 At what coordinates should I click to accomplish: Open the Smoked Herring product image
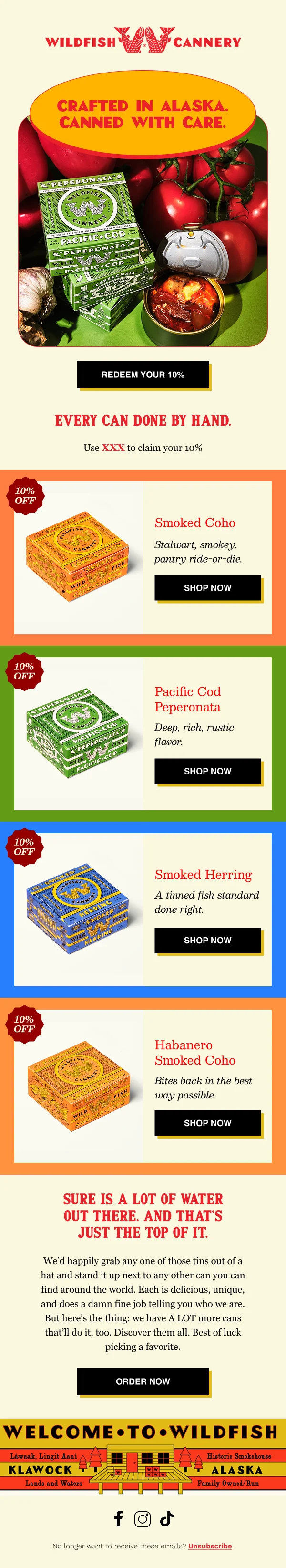[78, 909]
